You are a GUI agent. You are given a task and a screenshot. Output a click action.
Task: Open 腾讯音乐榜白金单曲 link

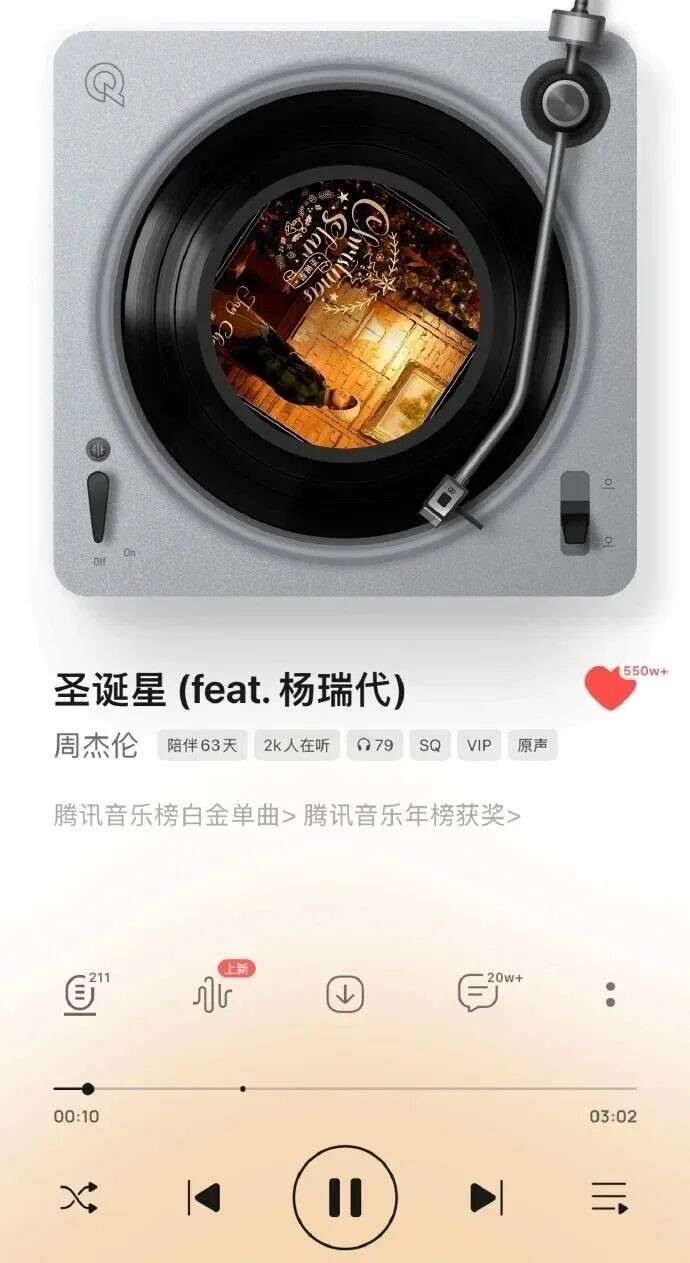174,815
